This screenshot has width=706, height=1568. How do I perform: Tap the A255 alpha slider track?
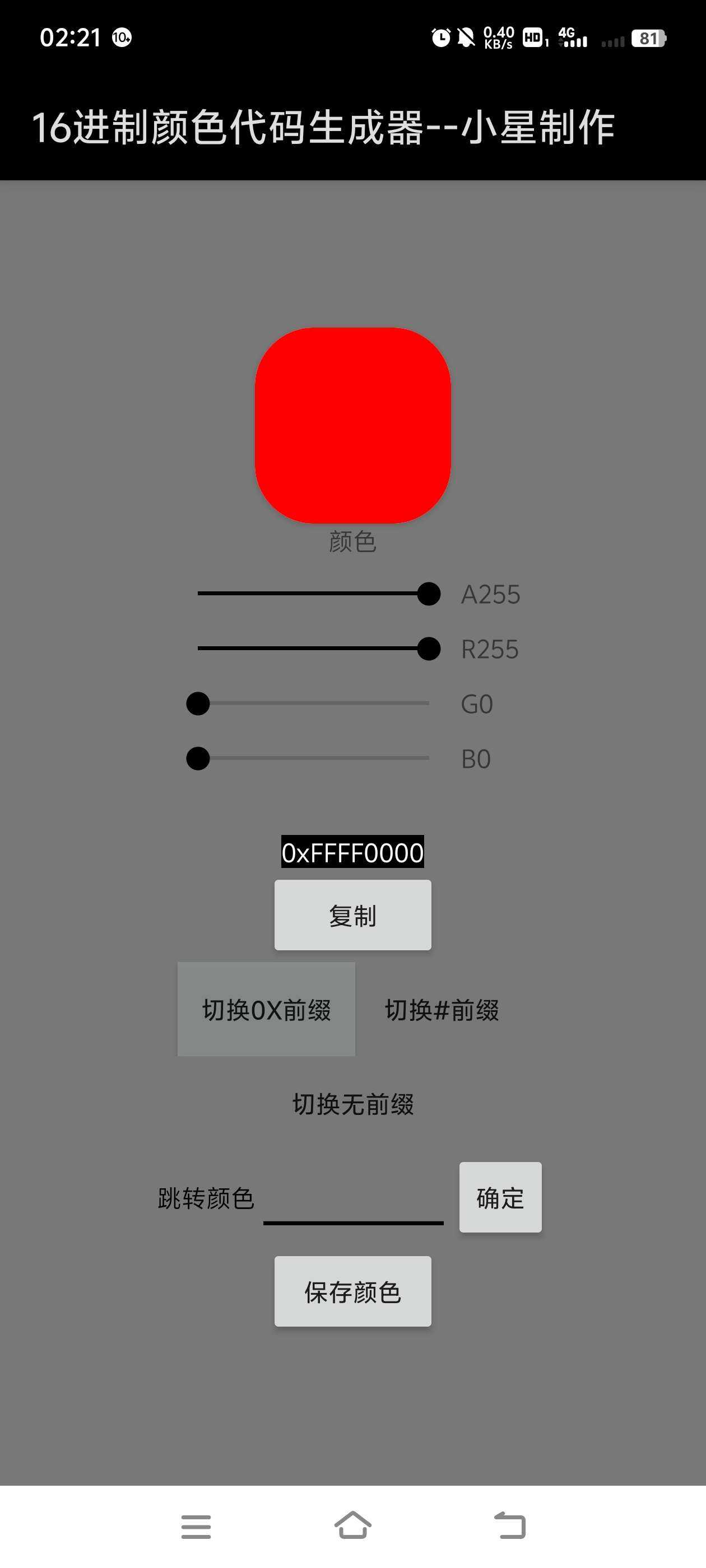pos(314,594)
